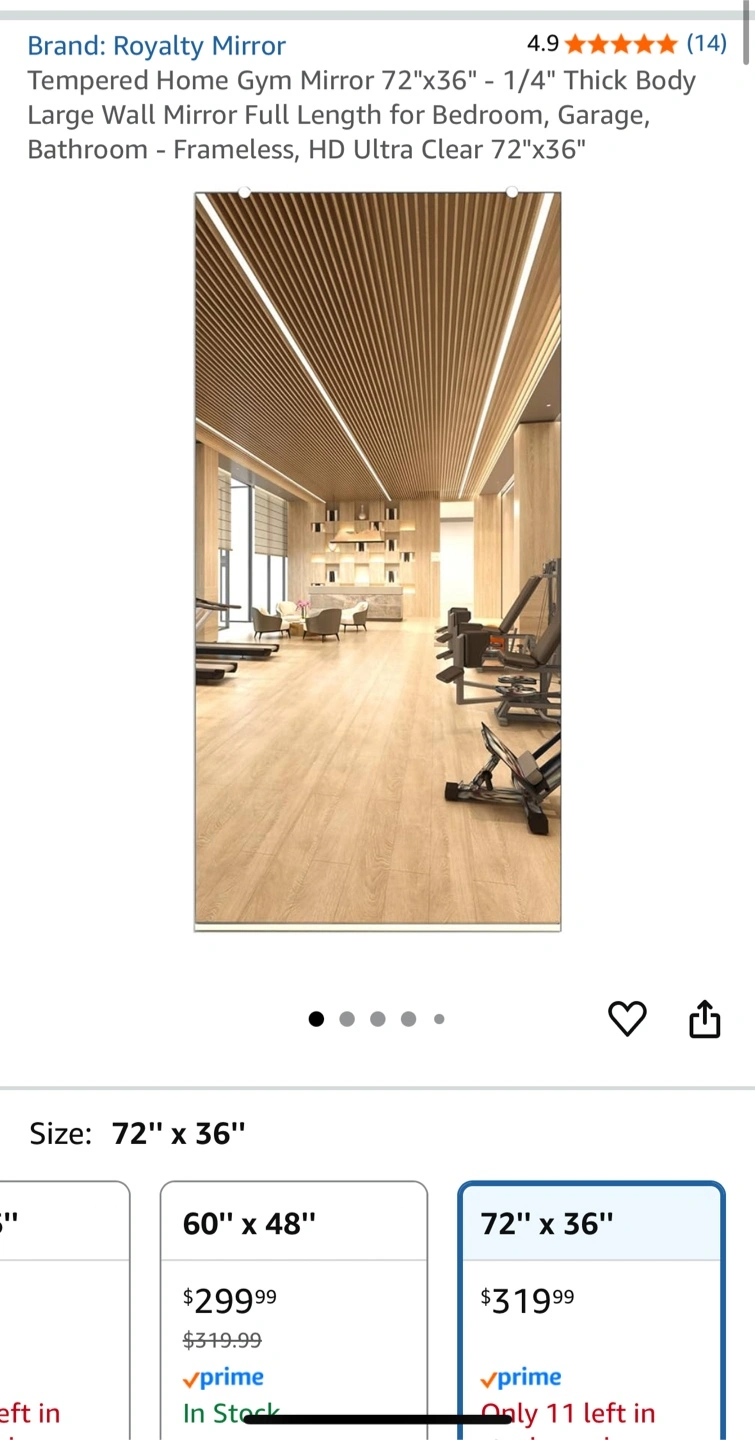Share this product listing
Image resolution: width=755 pixels, height=1440 pixels.
pyautogui.click(x=705, y=1019)
